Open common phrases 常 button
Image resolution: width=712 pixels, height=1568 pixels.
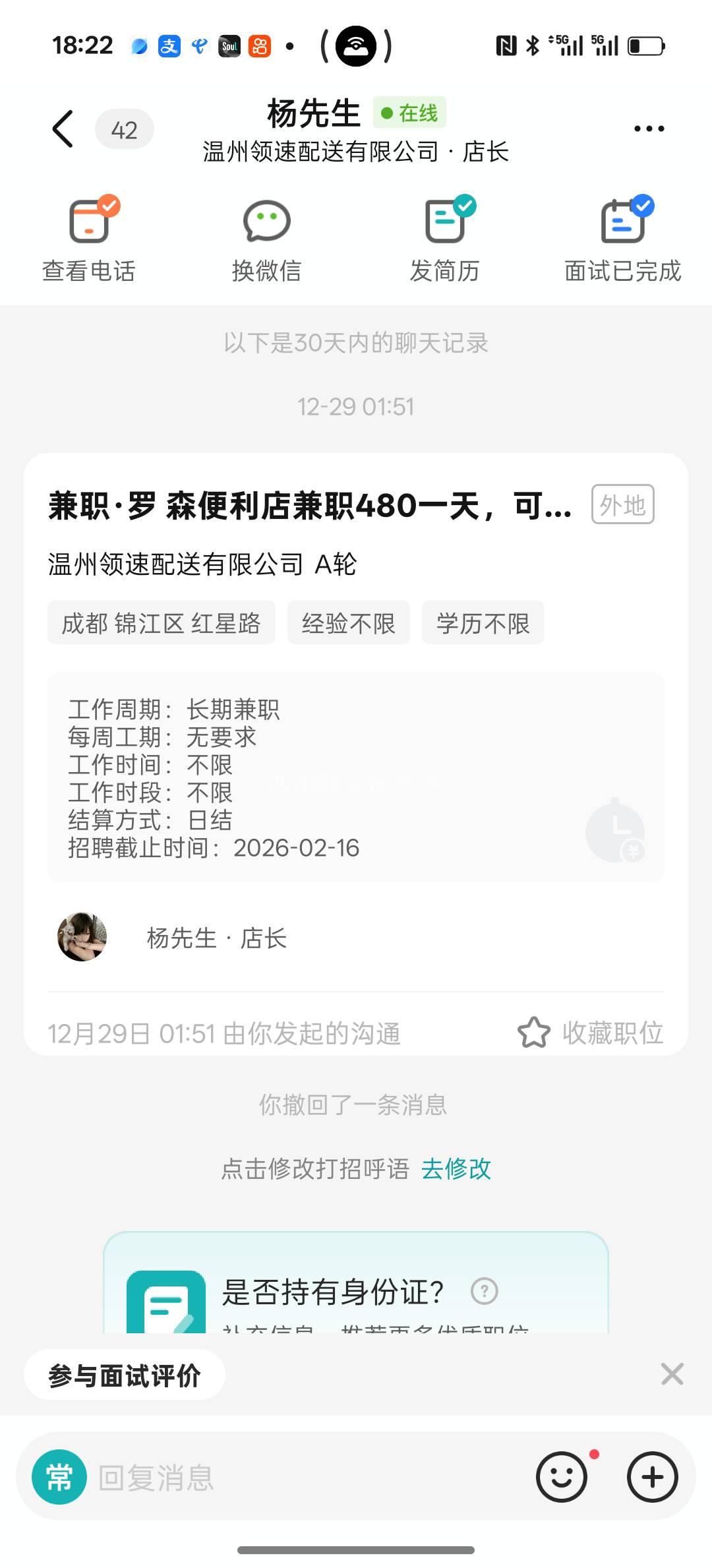59,1477
